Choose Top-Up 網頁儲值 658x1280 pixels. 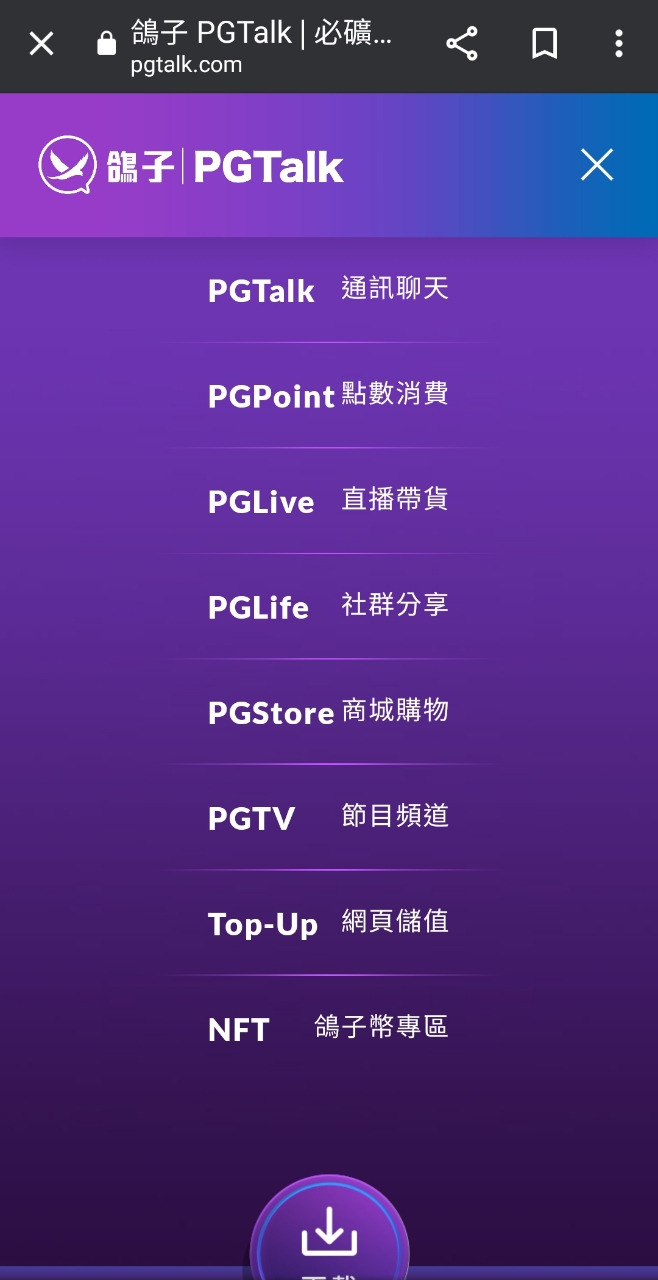coord(328,924)
